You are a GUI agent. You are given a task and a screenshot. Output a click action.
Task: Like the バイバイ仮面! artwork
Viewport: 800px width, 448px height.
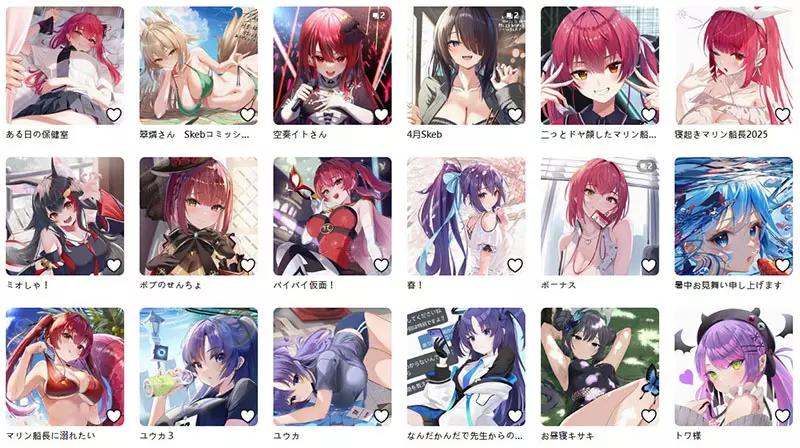381,265
